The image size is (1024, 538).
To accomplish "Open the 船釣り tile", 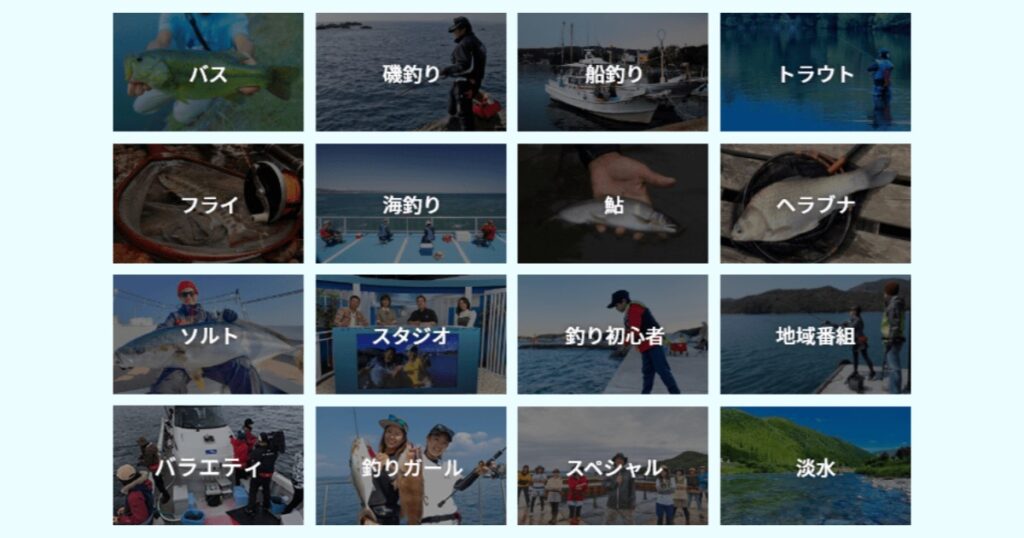I will coord(613,73).
